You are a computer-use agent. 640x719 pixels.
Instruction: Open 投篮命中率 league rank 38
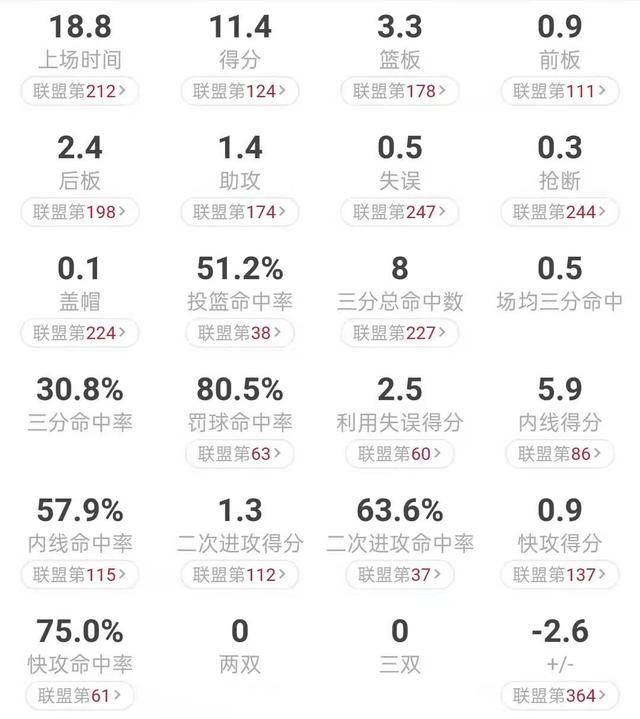pos(239,333)
